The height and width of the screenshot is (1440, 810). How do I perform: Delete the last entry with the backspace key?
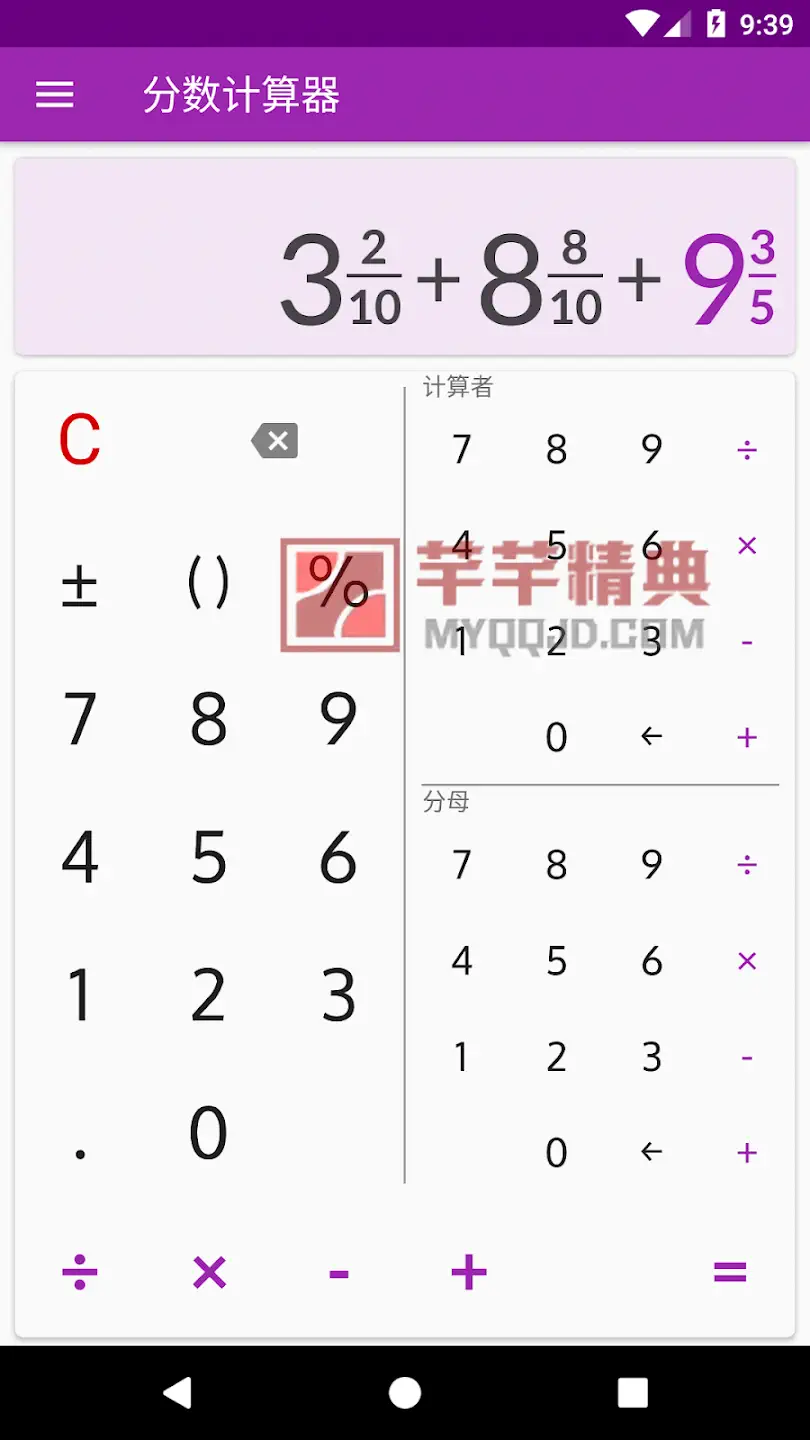coord(275,440)
